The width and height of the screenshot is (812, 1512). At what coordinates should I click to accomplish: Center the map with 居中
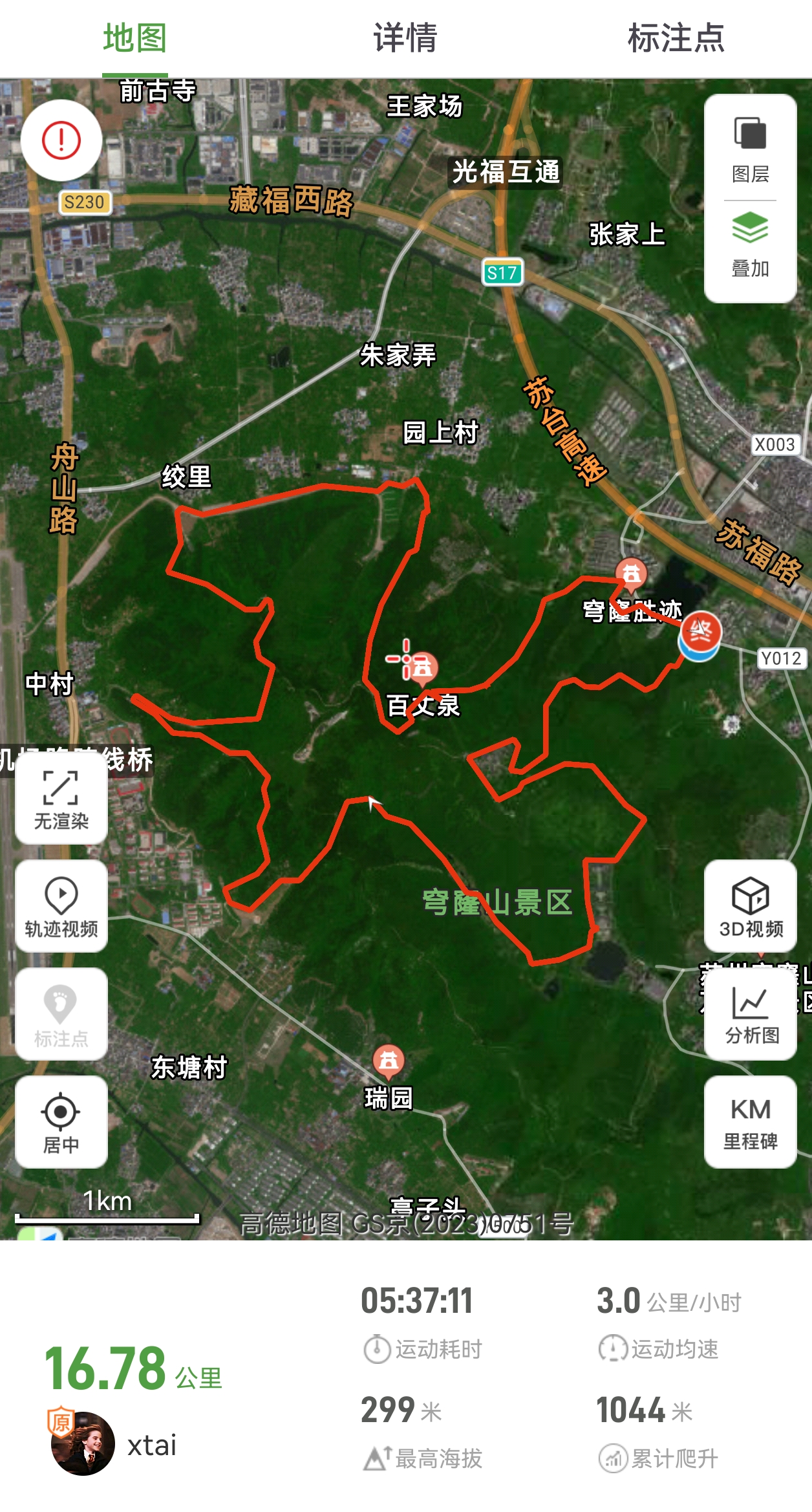click(61, 1122)
